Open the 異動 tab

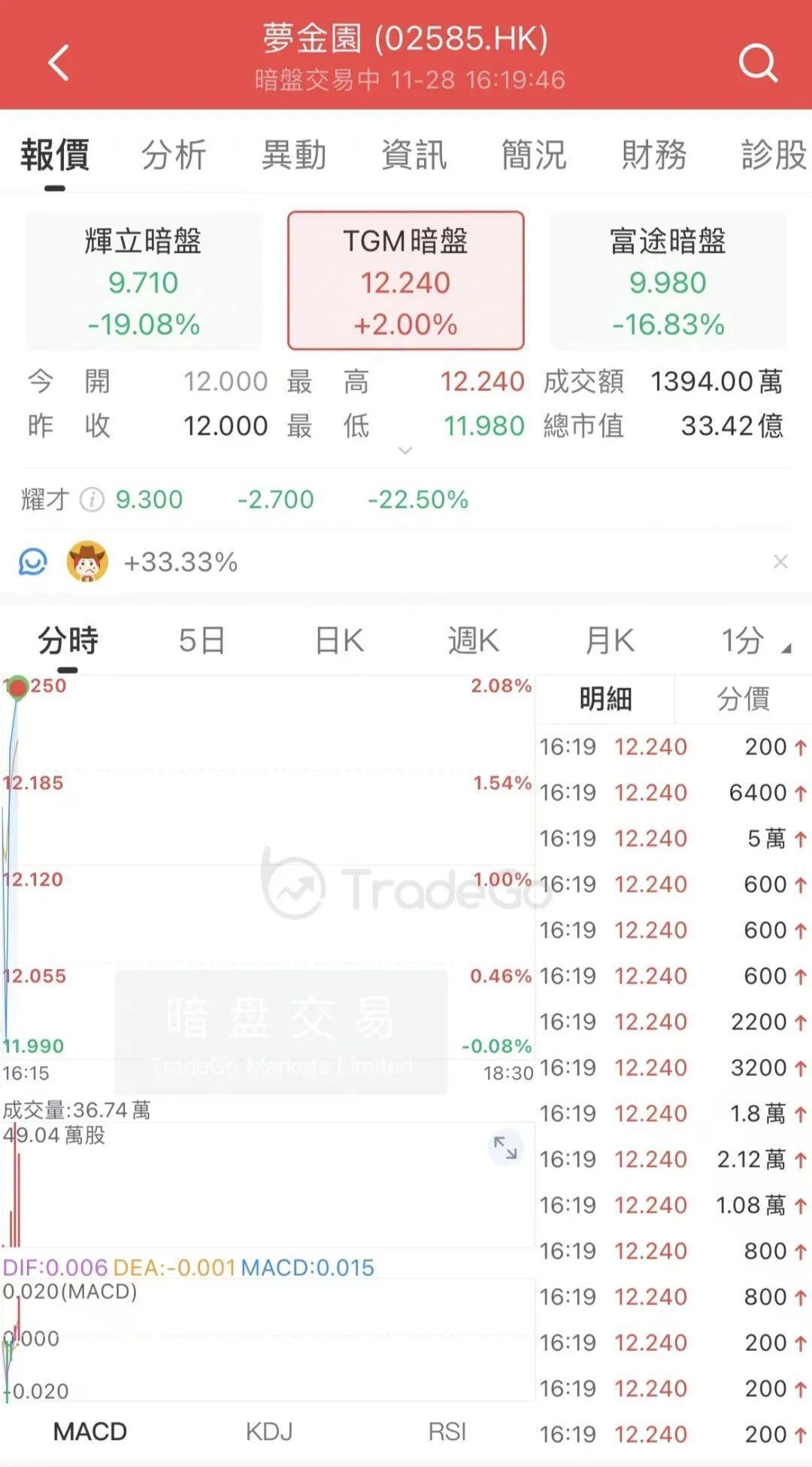pyautogui.click(x=294, y=155)
